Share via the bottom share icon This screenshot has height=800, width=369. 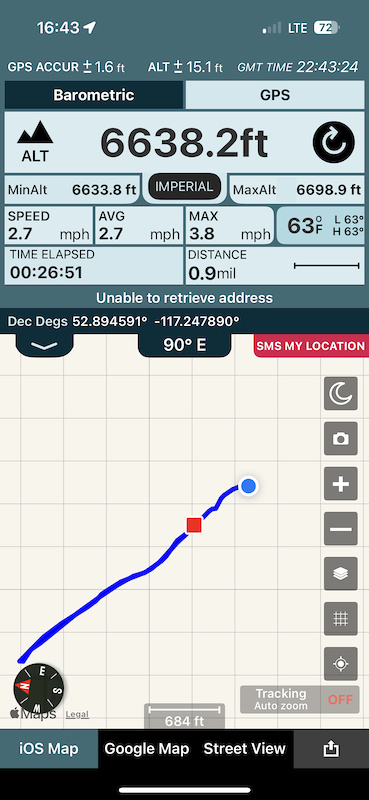coord(331,748)
